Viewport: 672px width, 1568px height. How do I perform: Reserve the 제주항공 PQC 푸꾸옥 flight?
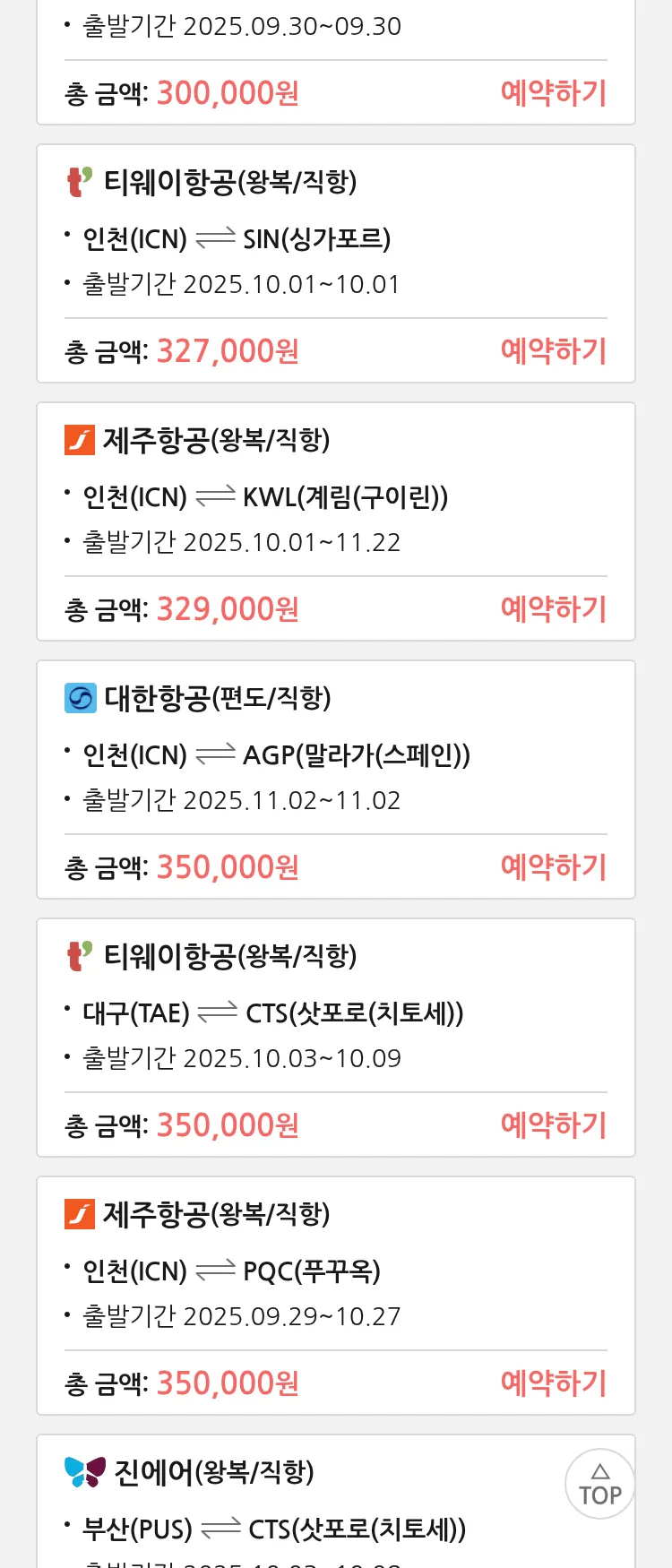pos(553,1383)
